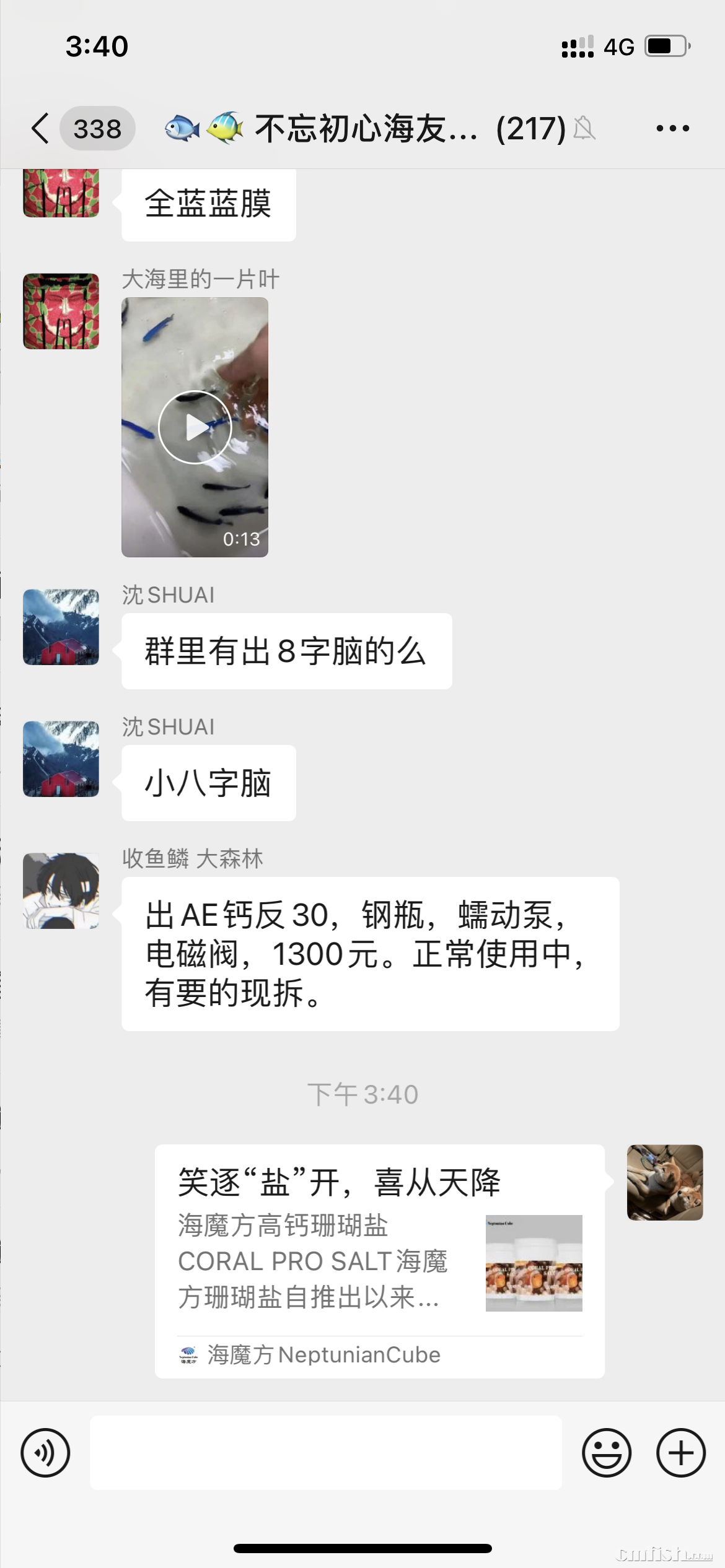Open the chat options ellipsis menu

[x=672, y=128]
